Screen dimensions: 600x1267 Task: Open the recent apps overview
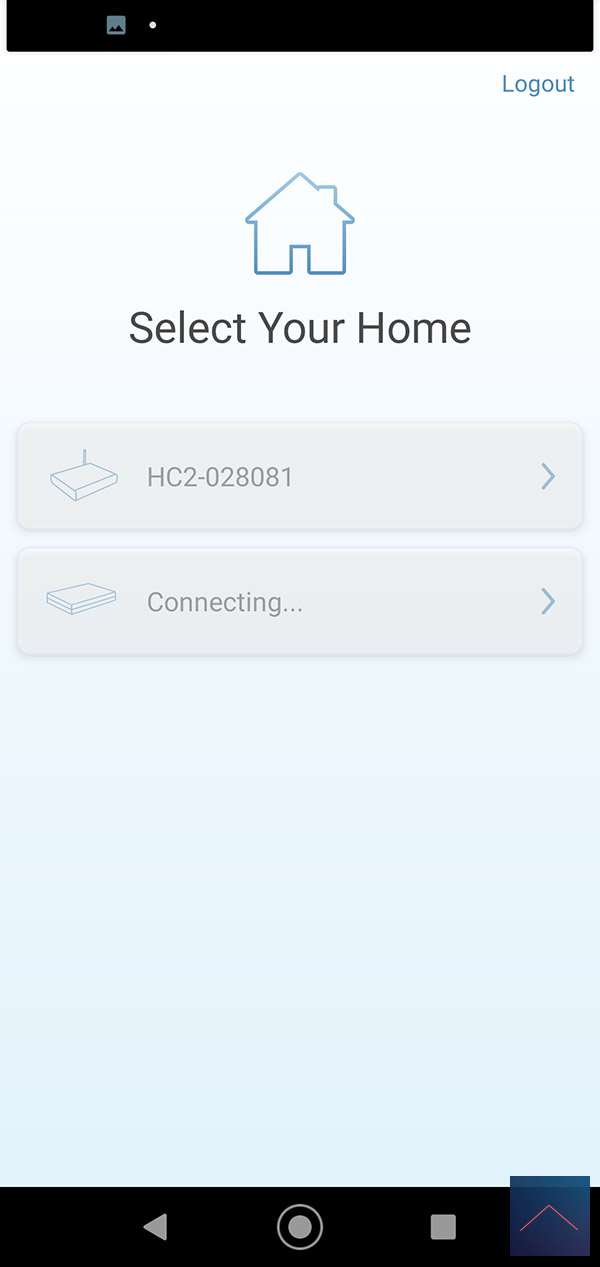coord(442,1227)
